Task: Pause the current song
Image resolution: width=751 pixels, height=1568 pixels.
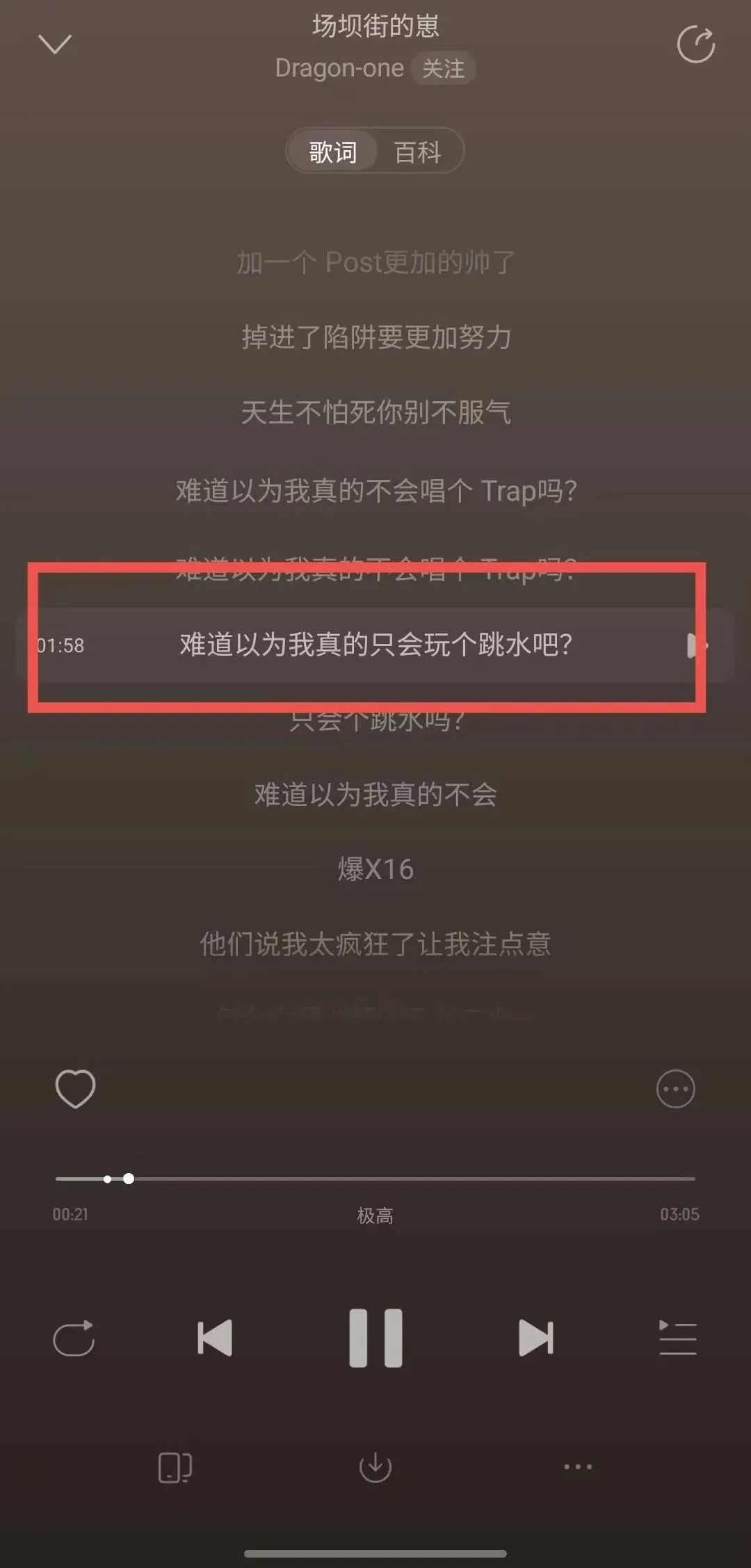Action: tap(375, 1337)
